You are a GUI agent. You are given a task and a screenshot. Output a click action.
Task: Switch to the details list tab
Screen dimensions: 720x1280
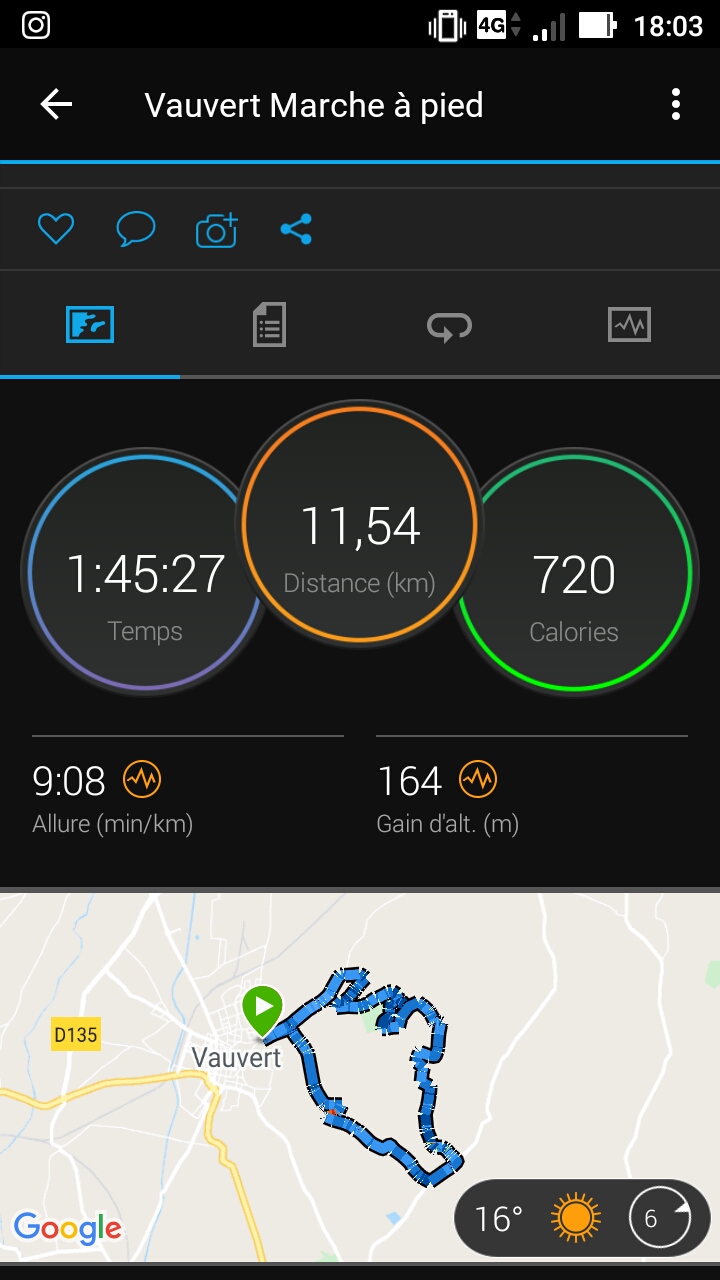coord(269,325)
